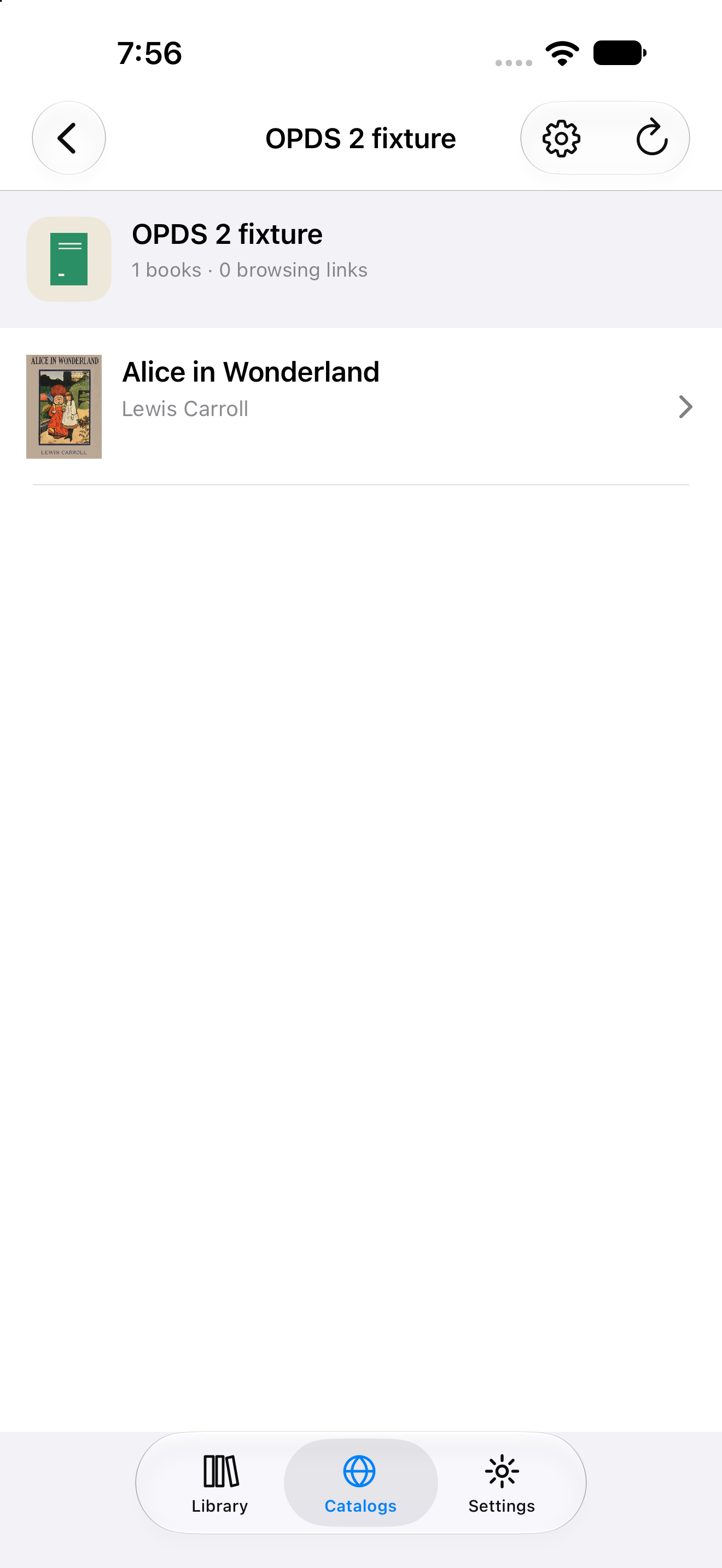Open catalog settings gear icon
The image size is (722, 1568).
point(561,138)
